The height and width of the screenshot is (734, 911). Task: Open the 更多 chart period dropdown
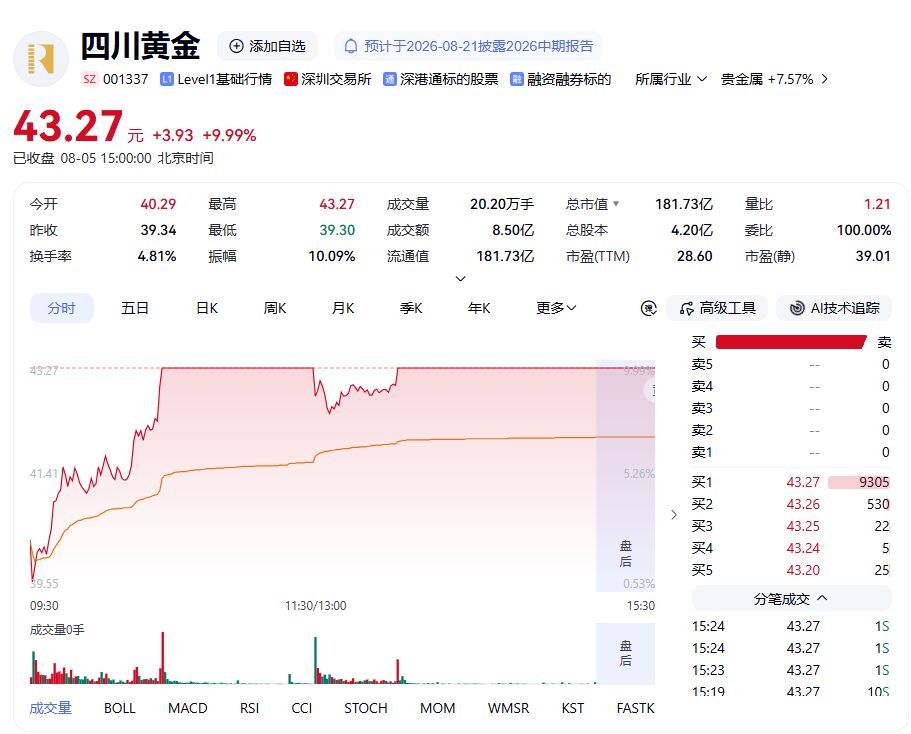556,308
